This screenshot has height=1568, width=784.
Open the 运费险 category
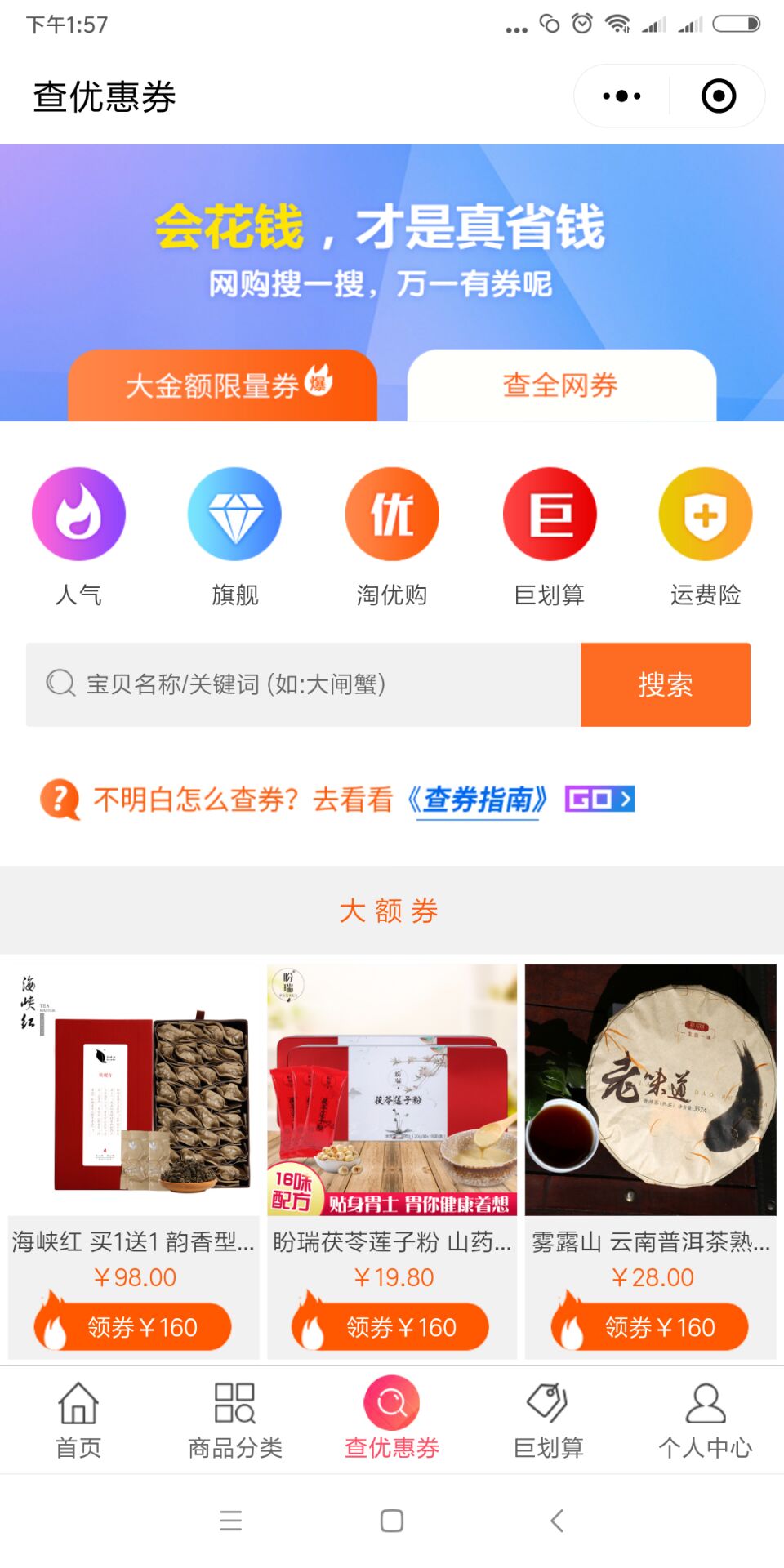[x=706, y=535]
